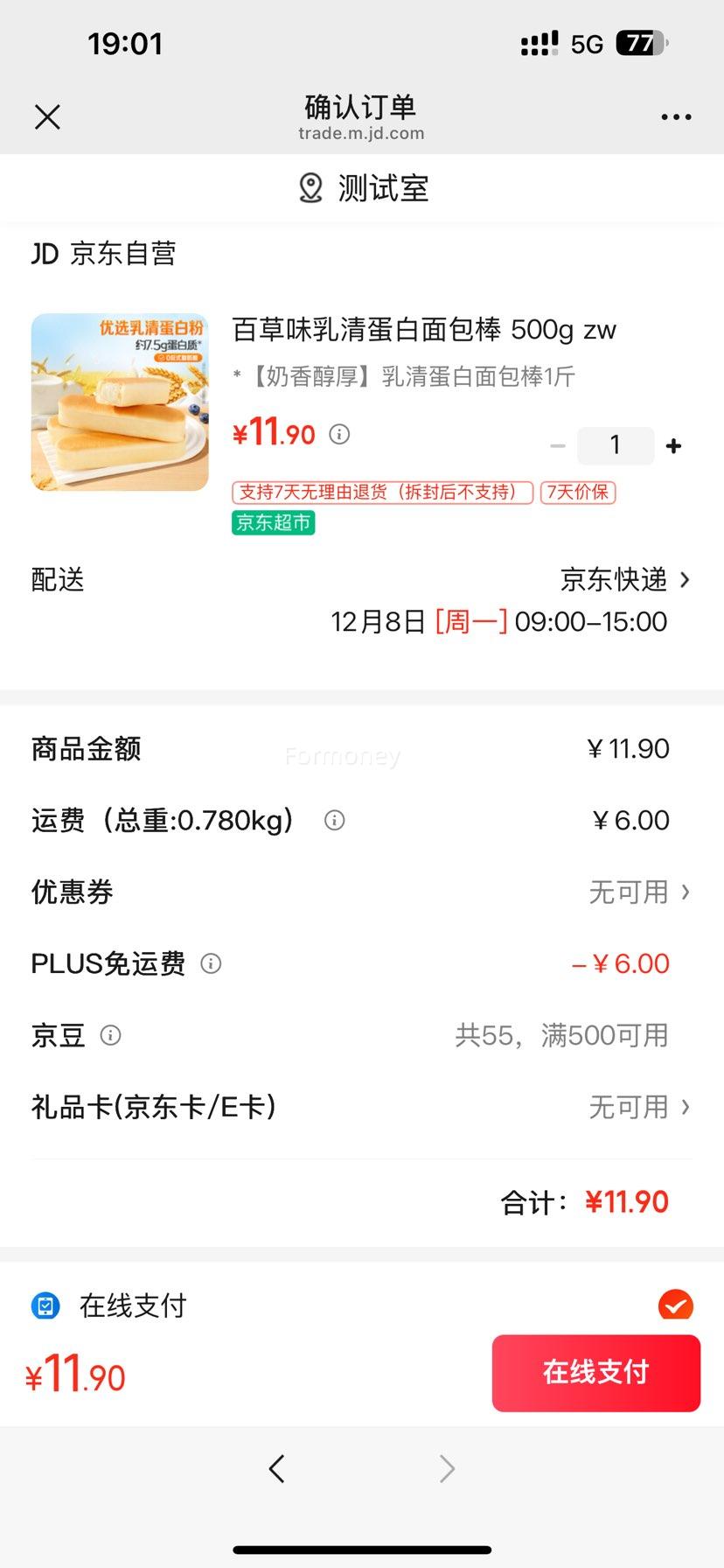
Task: Click the price info icon next to ¥11.90
Action: pos(338,434)
